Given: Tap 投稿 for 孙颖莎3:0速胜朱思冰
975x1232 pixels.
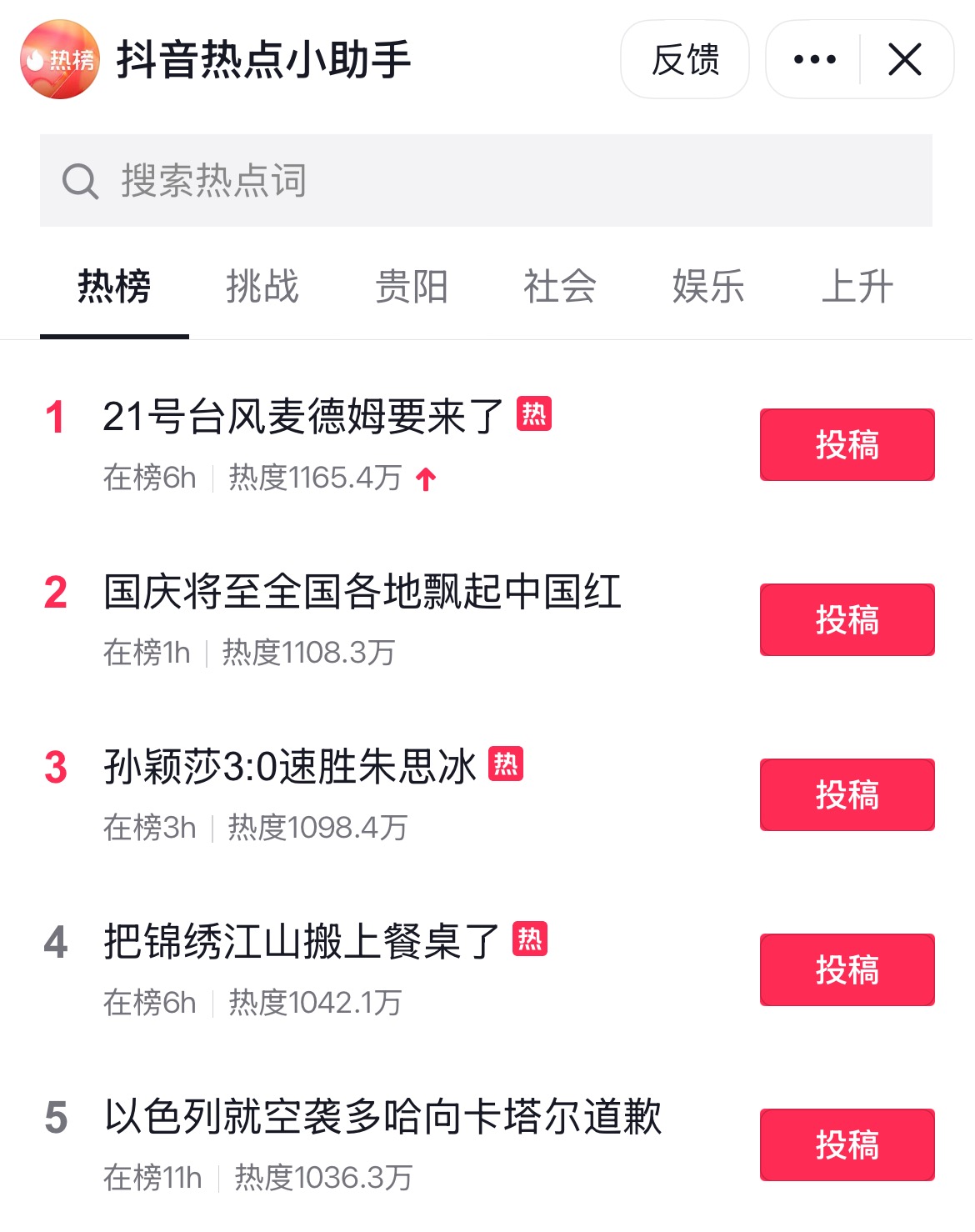Looking at the screenshot, I should coord(847,795).
